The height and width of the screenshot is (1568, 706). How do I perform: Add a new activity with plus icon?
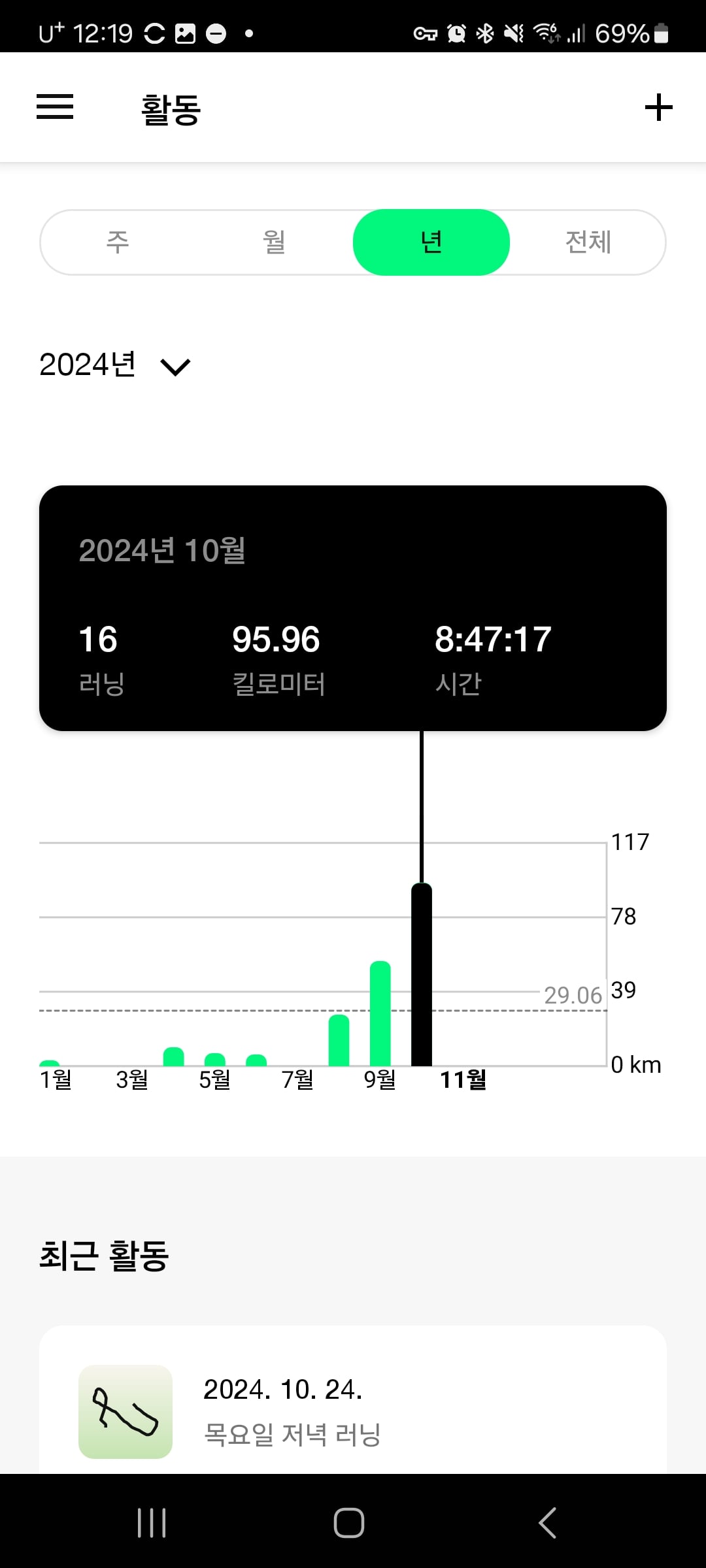tap(658, 108)
